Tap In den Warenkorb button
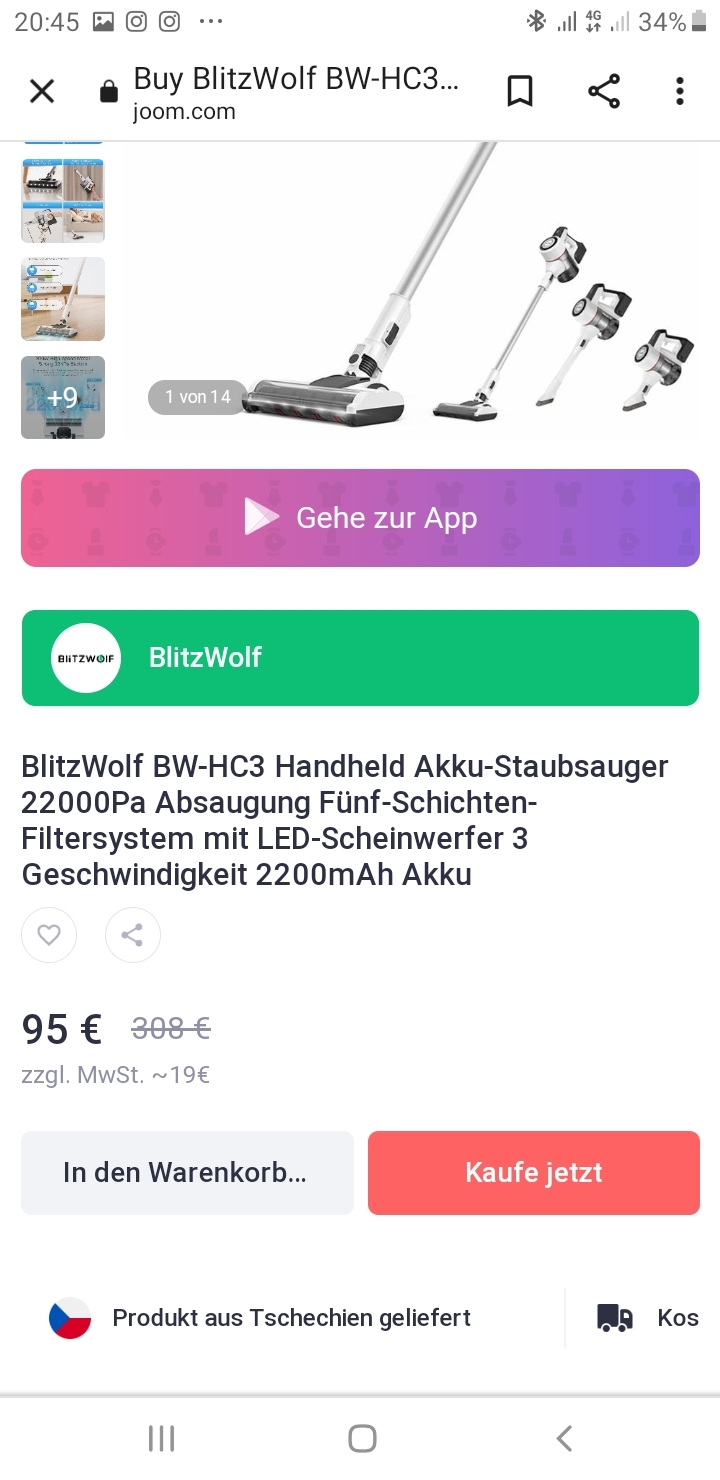Image resolution: width=720 pixels, height=1480 pixels. click(x=187, y=1173)
